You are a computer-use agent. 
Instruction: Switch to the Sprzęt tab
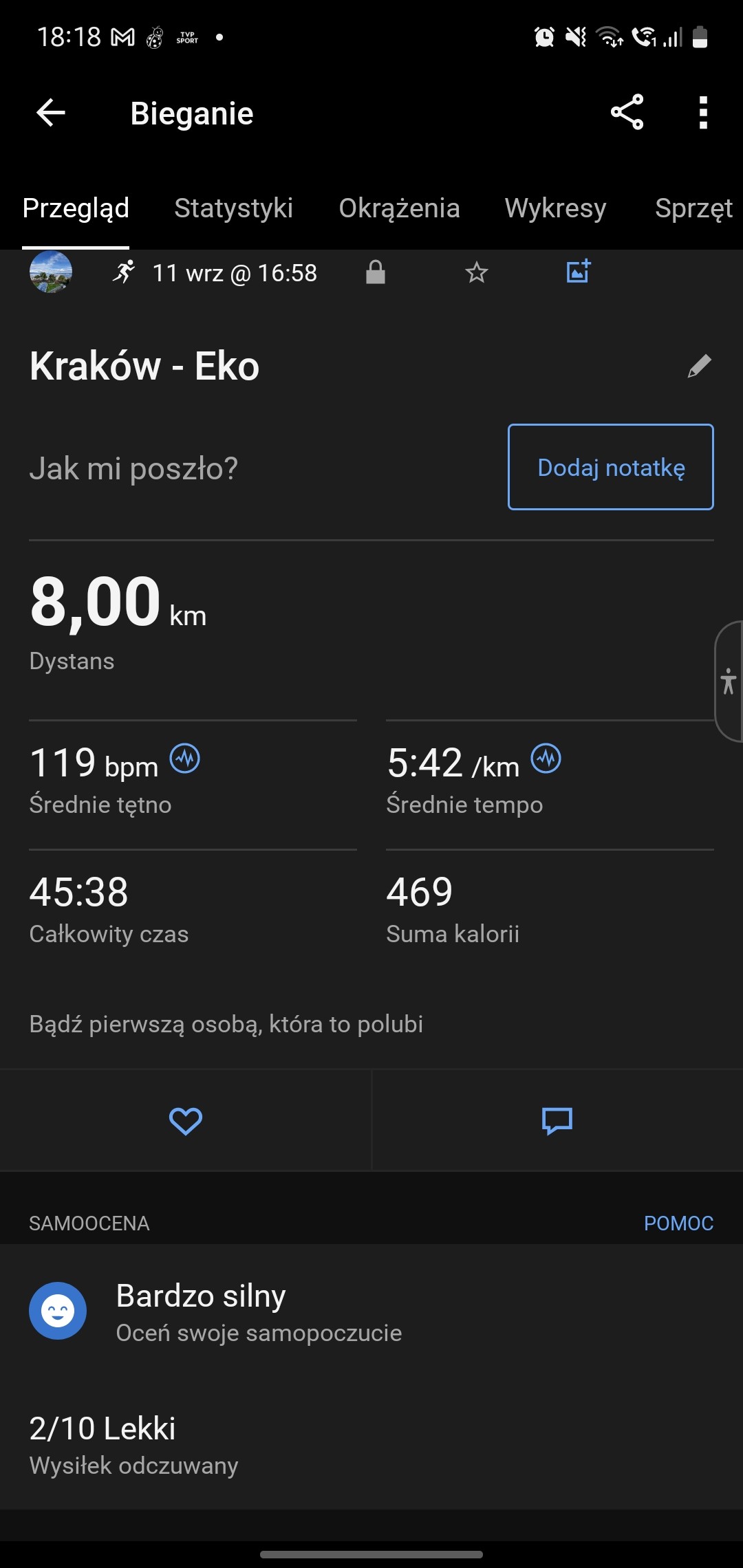pos(693,208)
